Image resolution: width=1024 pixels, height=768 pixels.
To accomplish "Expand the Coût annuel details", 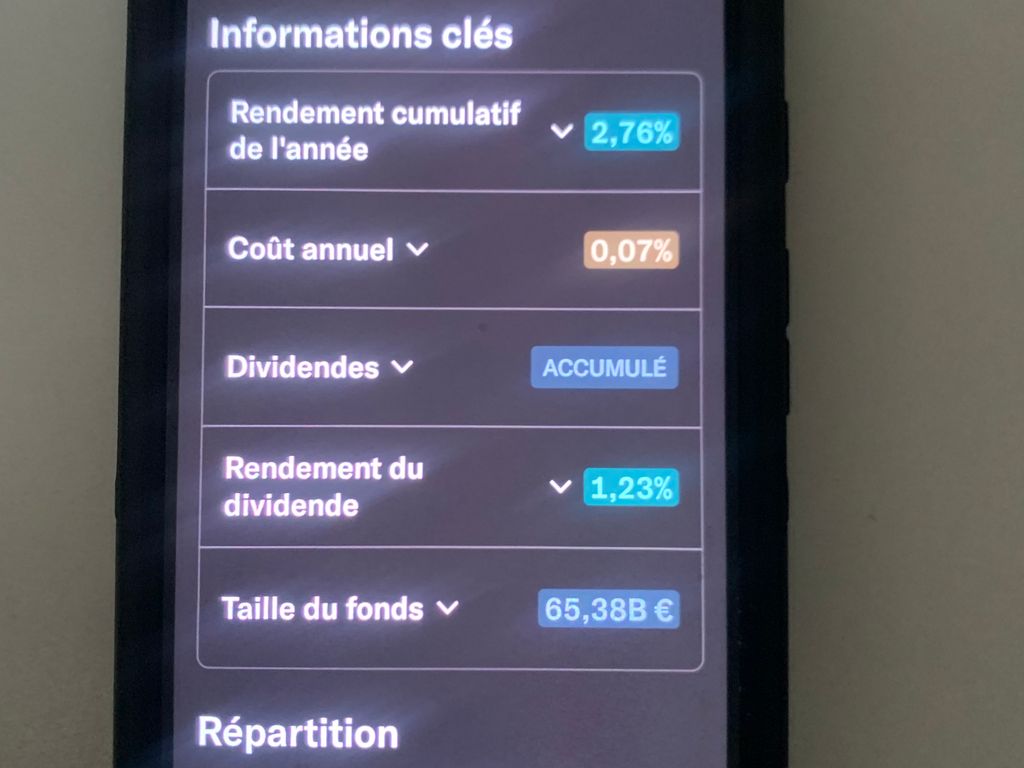I will 418,249.
